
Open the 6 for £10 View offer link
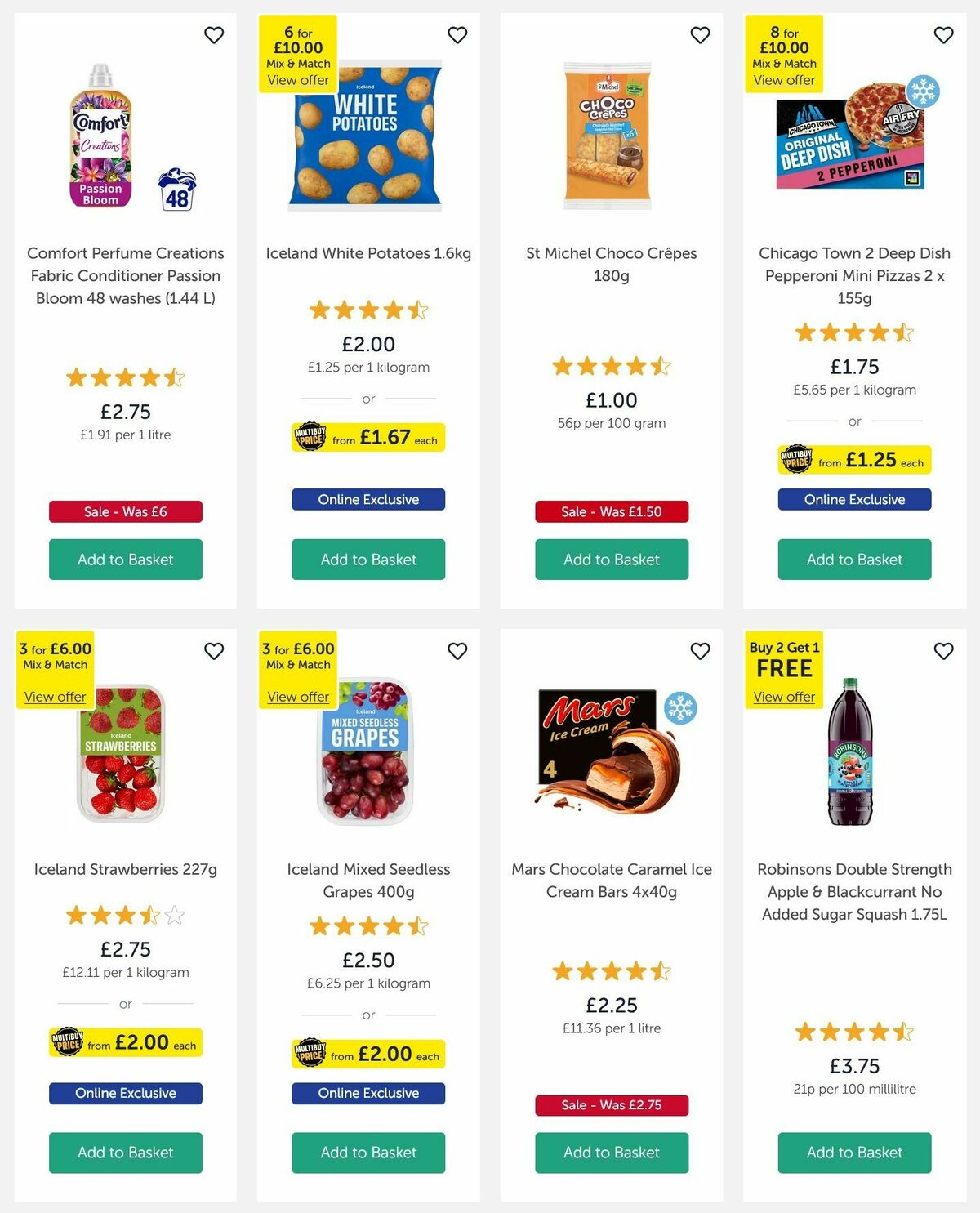coord(297,80)
